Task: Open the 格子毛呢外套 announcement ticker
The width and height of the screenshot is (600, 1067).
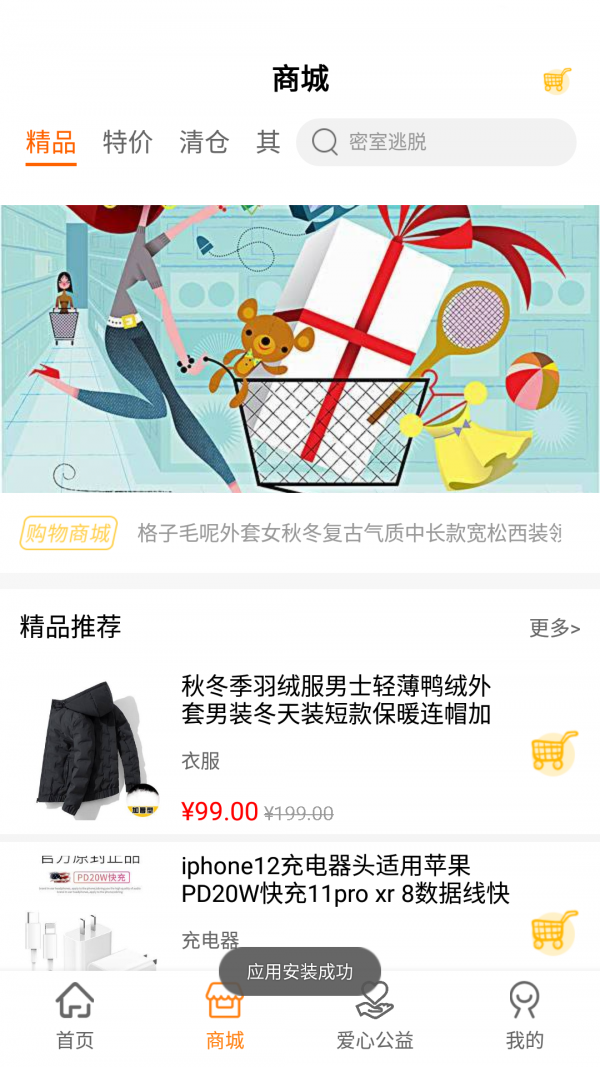Action: pyautogui.click(x=348, y=533)
